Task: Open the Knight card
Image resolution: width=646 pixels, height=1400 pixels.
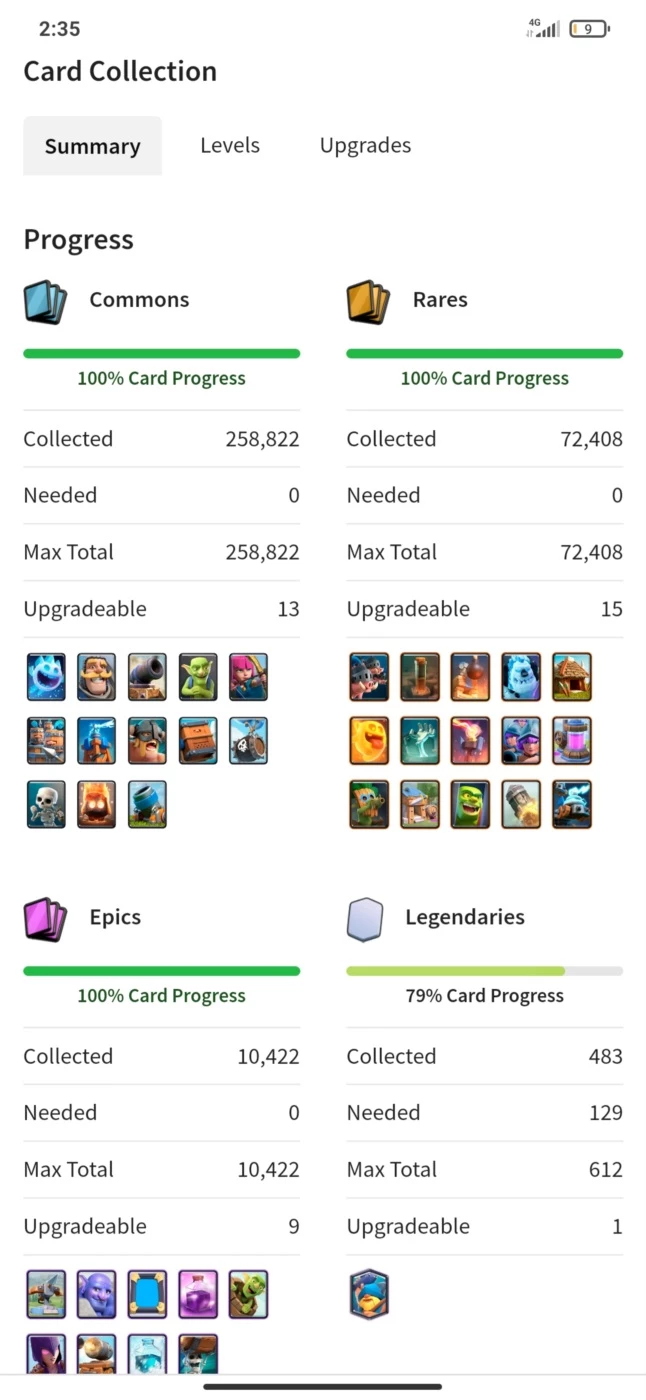Action: 97,677
